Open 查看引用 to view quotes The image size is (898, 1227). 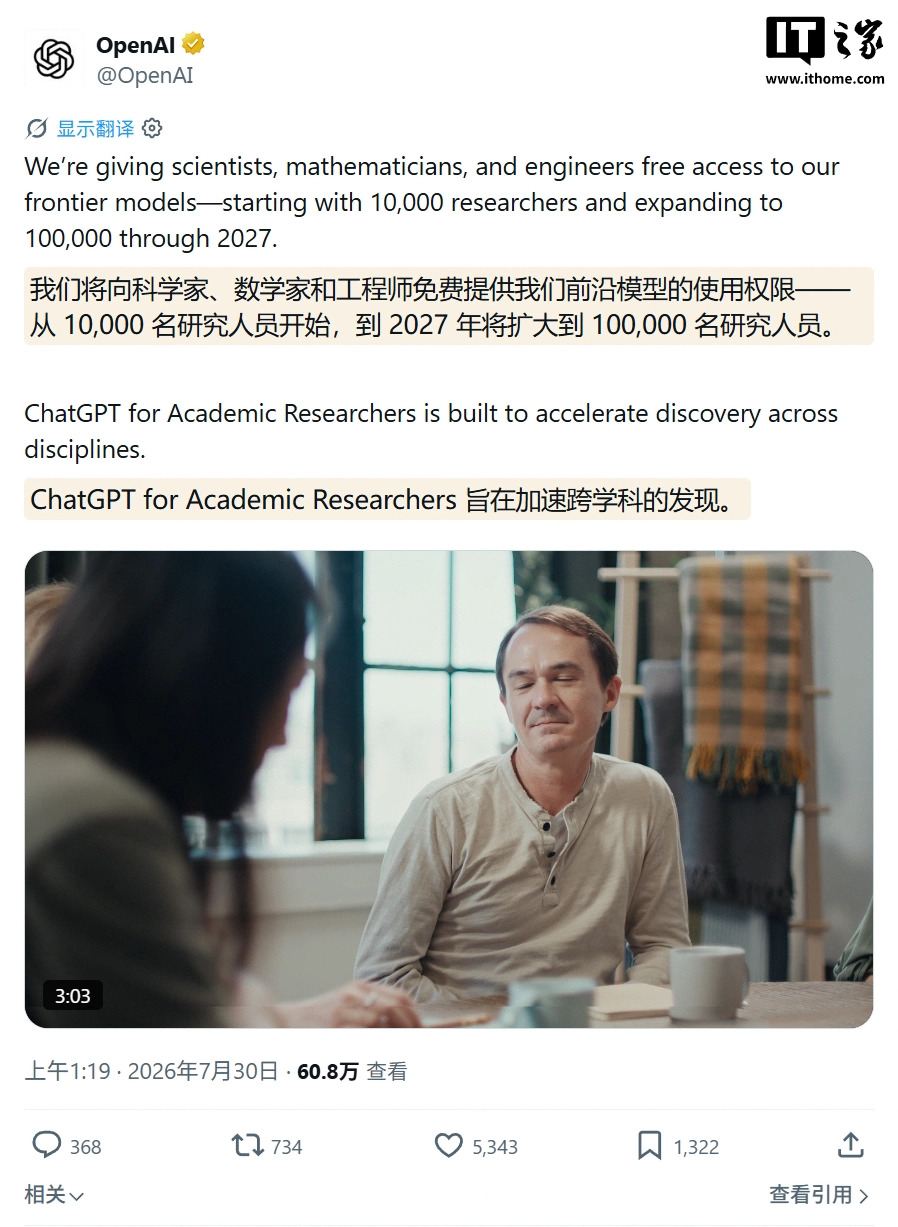pyautogui.click(x=820, y=1195)
